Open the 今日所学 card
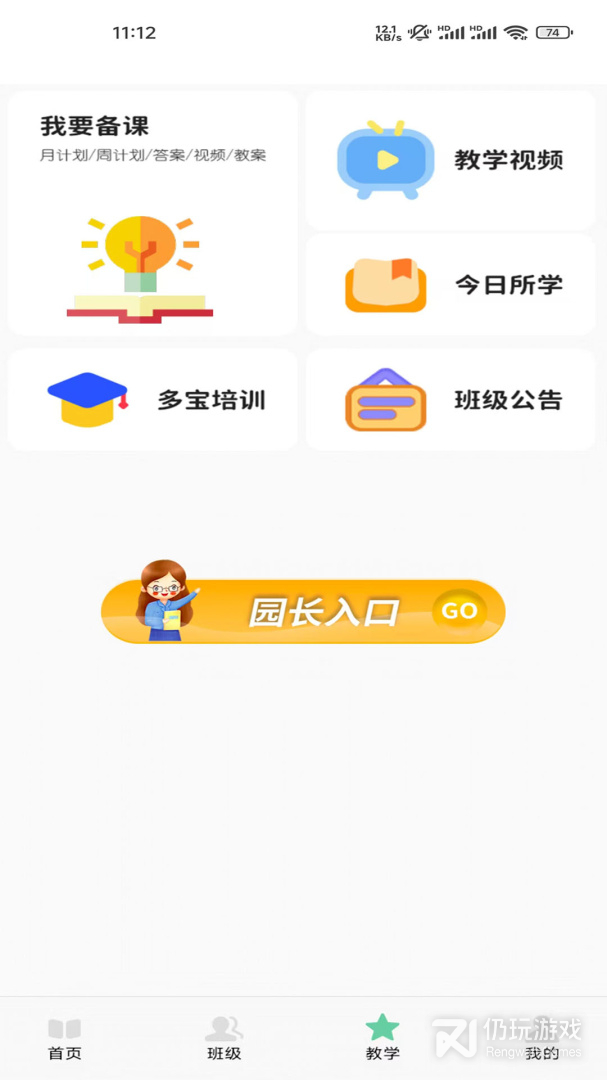The image size is (607, 1080). (450, 285)
